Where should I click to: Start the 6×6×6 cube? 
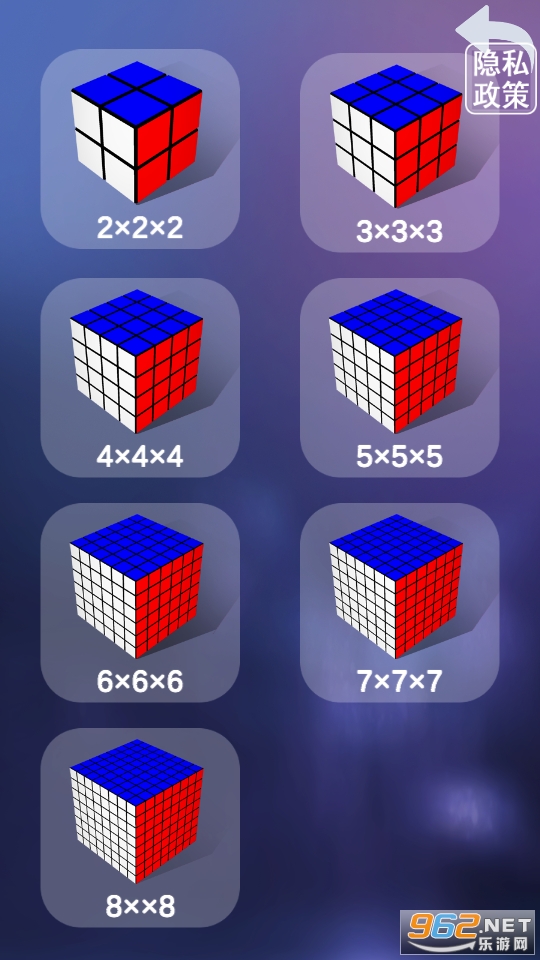tap(140, 602)
